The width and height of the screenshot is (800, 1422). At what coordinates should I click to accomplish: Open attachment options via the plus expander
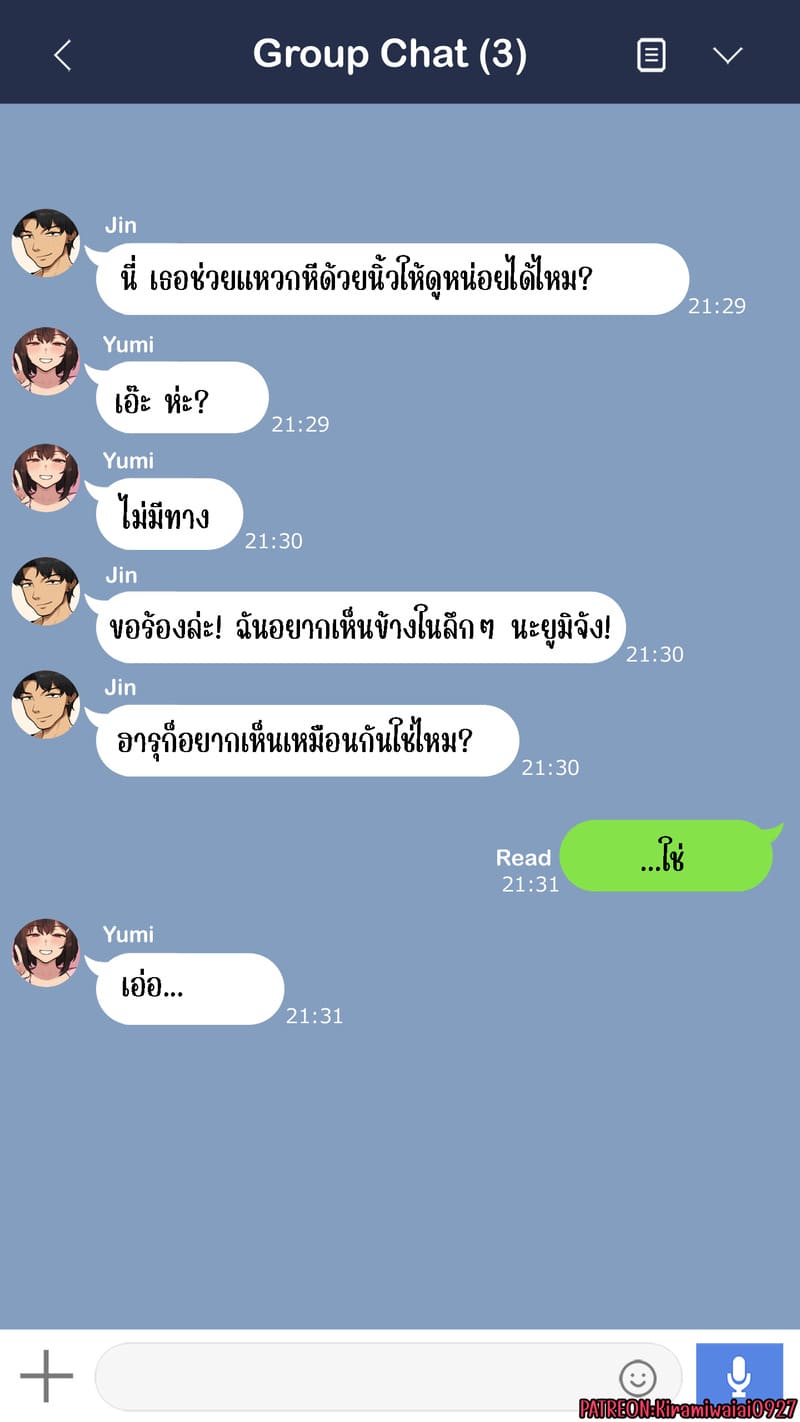45,1375
